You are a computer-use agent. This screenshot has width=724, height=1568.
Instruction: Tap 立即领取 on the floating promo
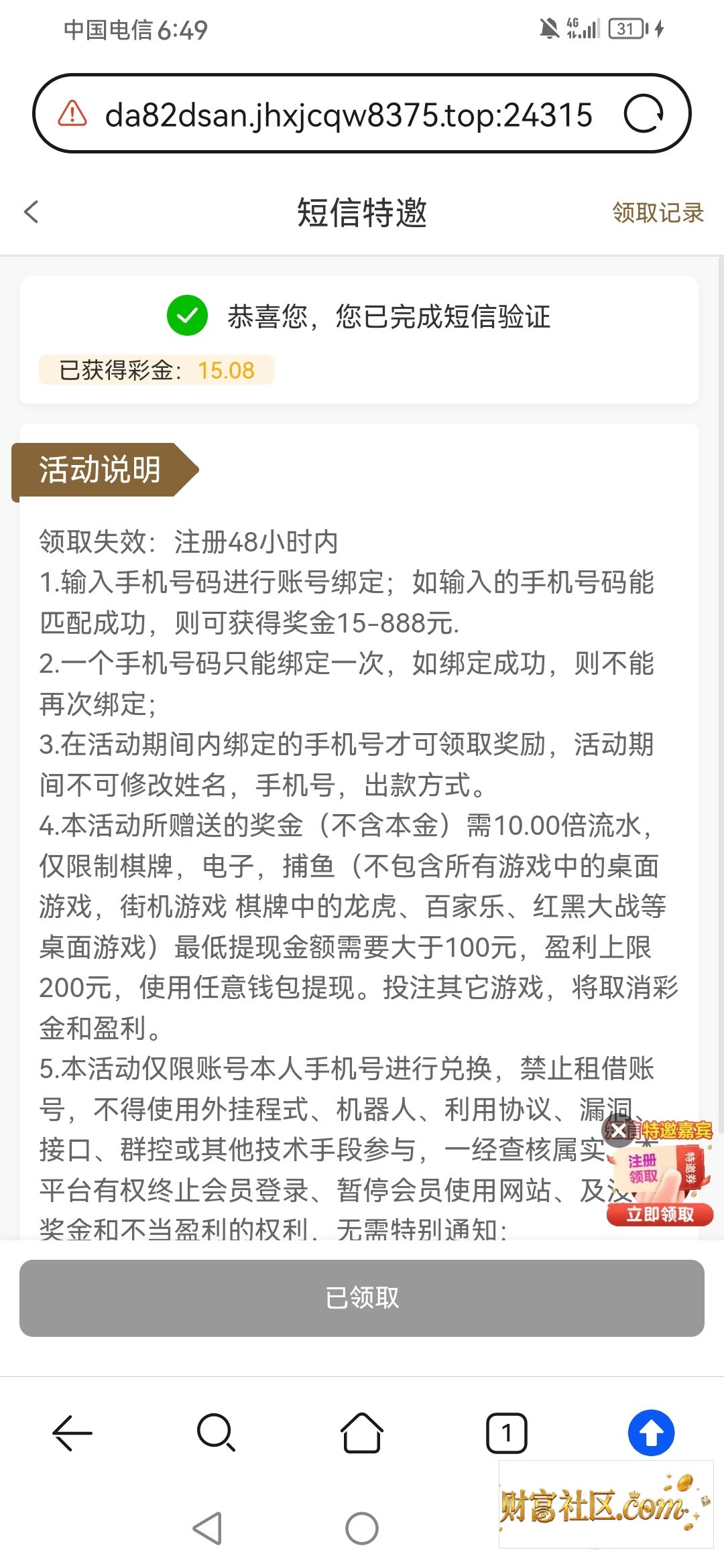pyautogui.click(x=660, y=1214)
